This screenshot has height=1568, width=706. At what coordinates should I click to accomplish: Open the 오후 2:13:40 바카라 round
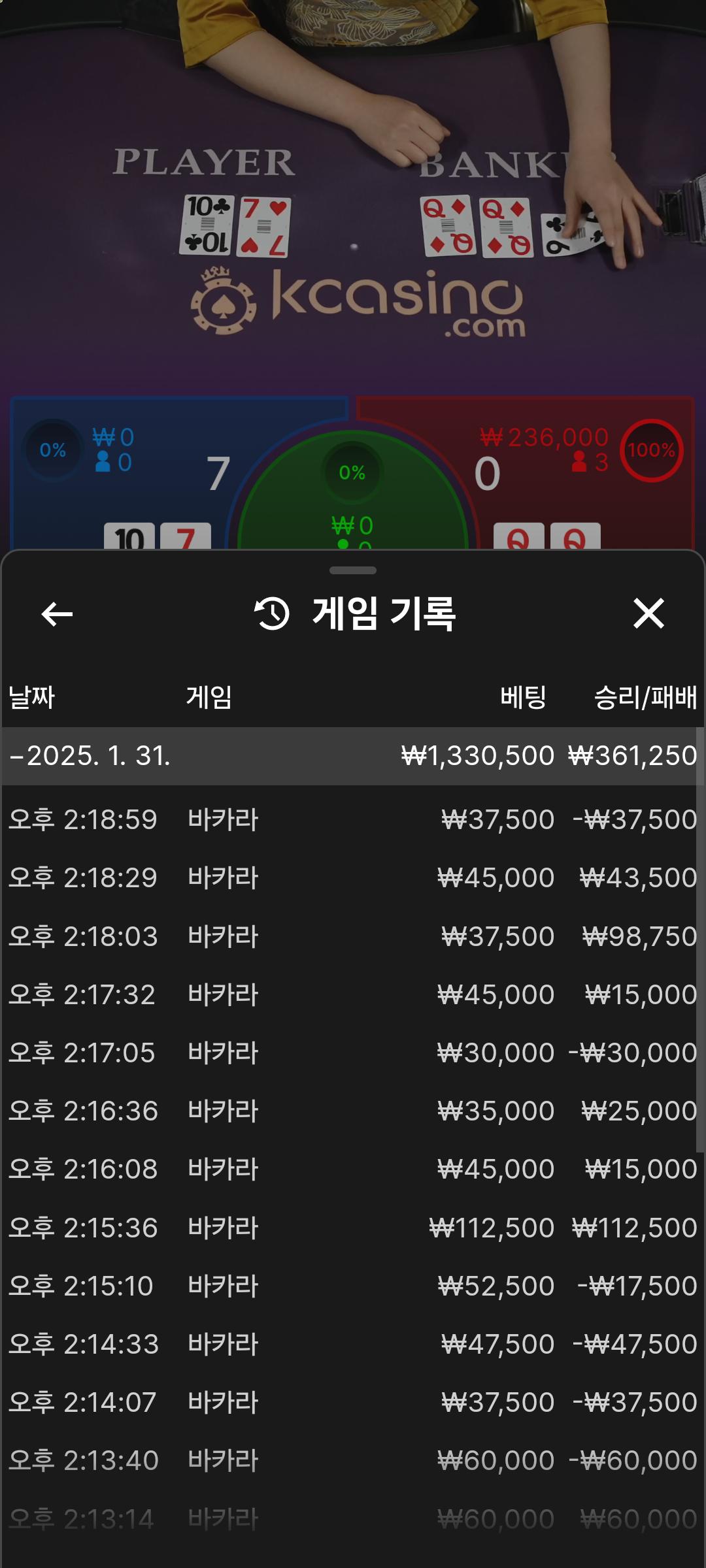pyautogui.click(x=353, y=1460)
